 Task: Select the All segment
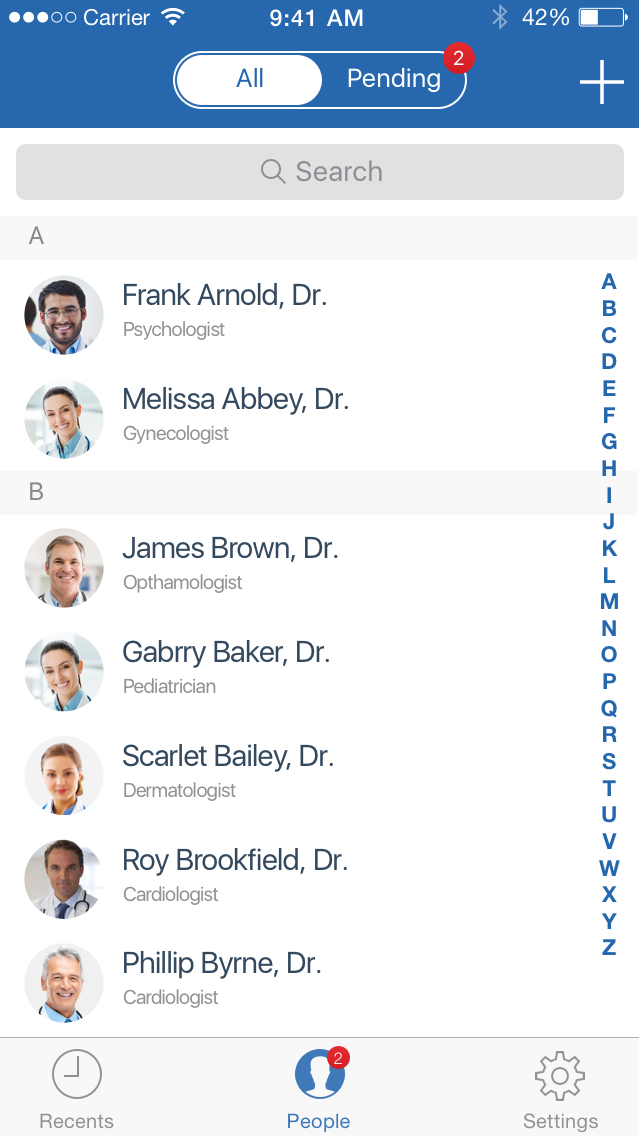point(249,79)
